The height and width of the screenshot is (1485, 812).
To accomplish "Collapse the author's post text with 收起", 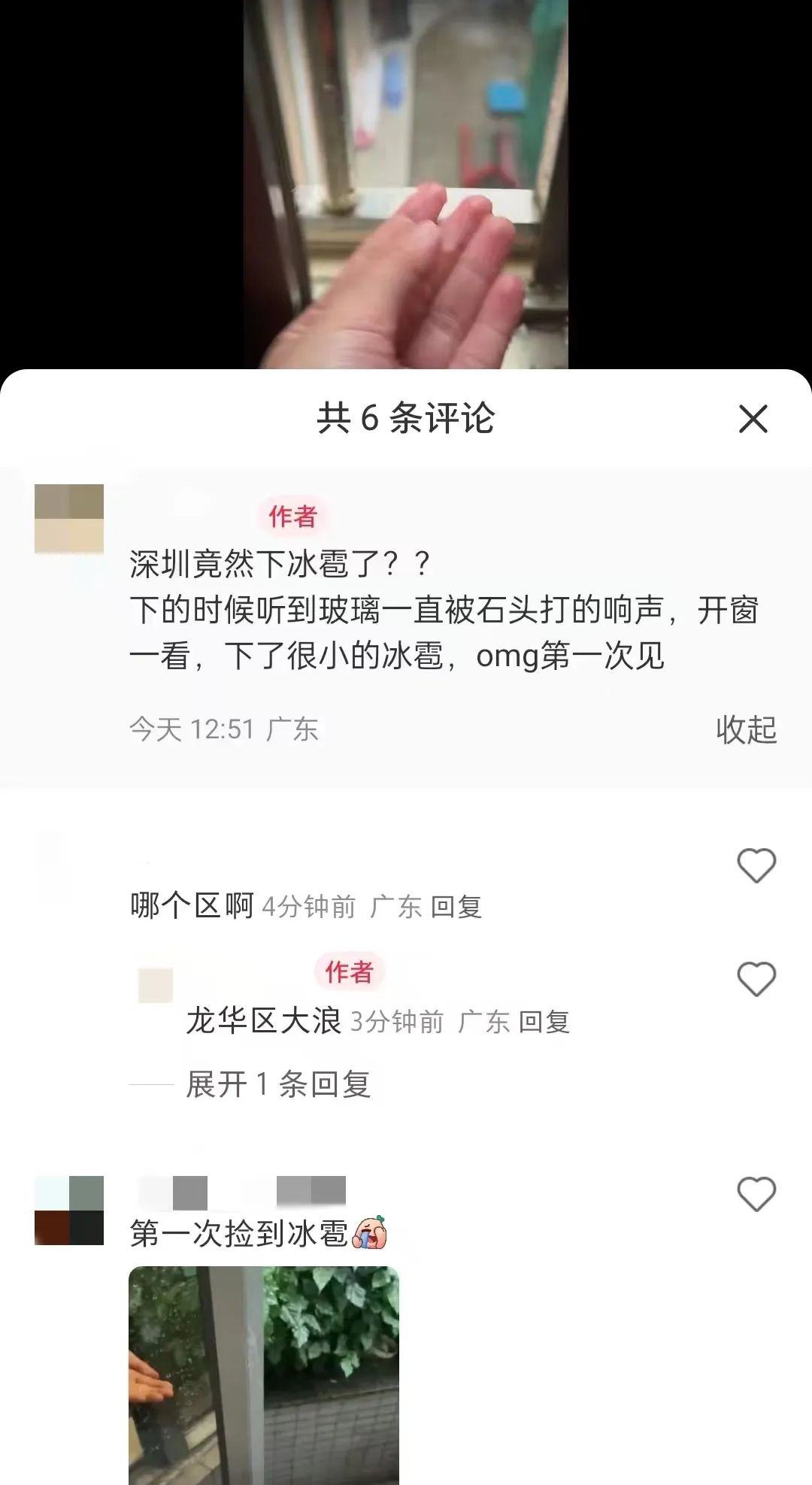I will coord(746,729).
